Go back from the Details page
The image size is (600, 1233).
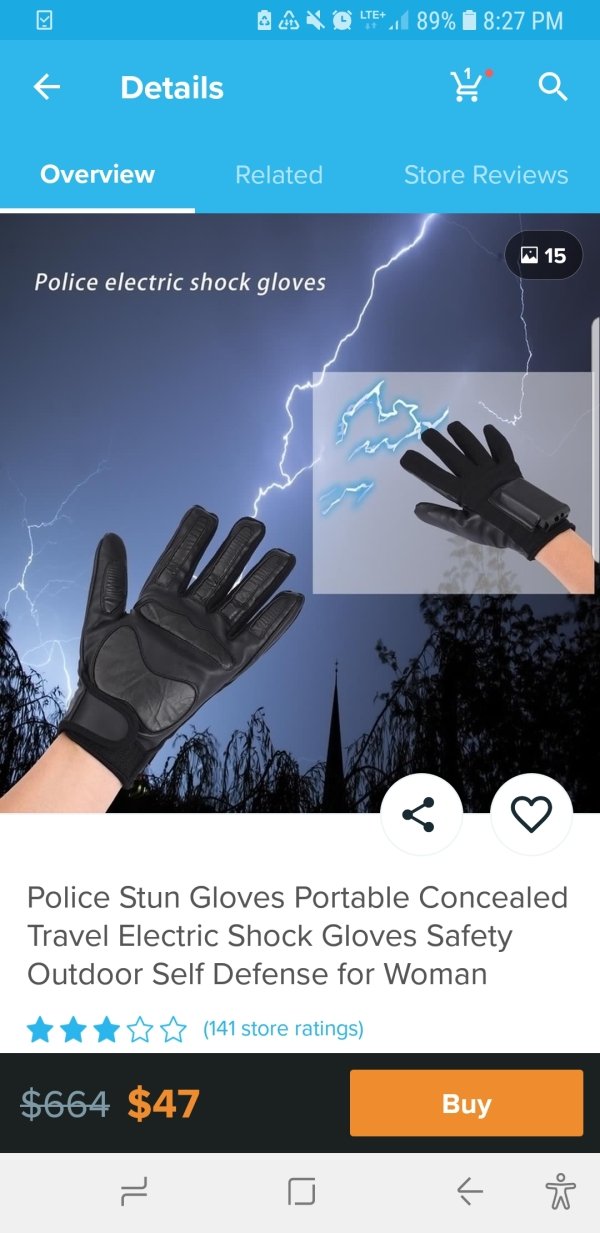(47, 88)
